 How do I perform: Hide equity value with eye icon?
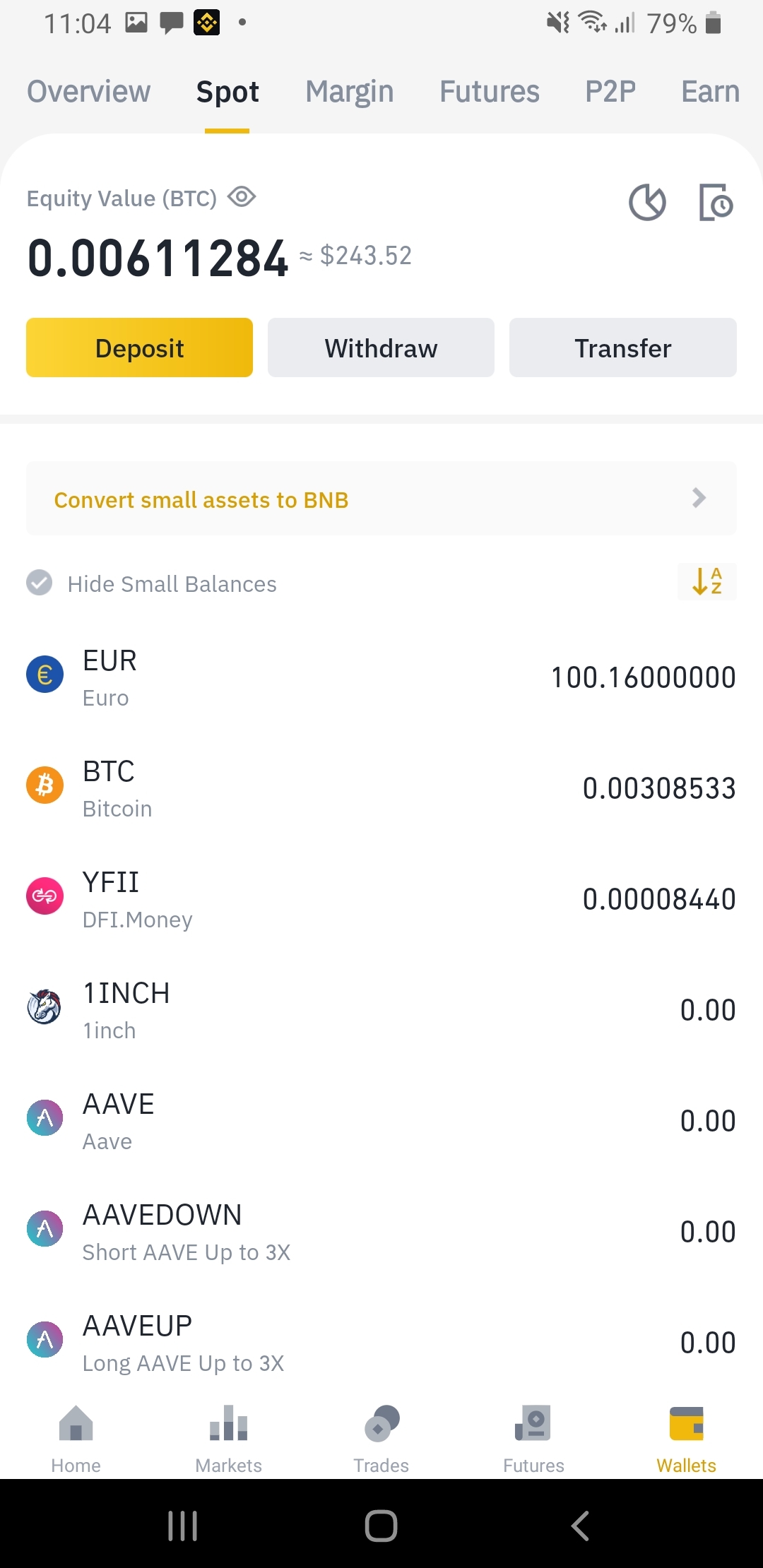242,197
